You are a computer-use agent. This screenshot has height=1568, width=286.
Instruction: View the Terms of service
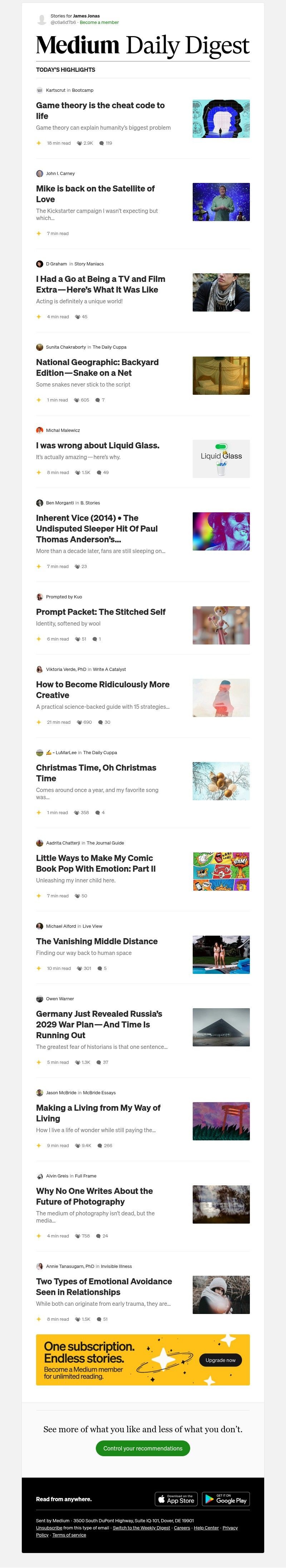click(x=69, y=1534)
